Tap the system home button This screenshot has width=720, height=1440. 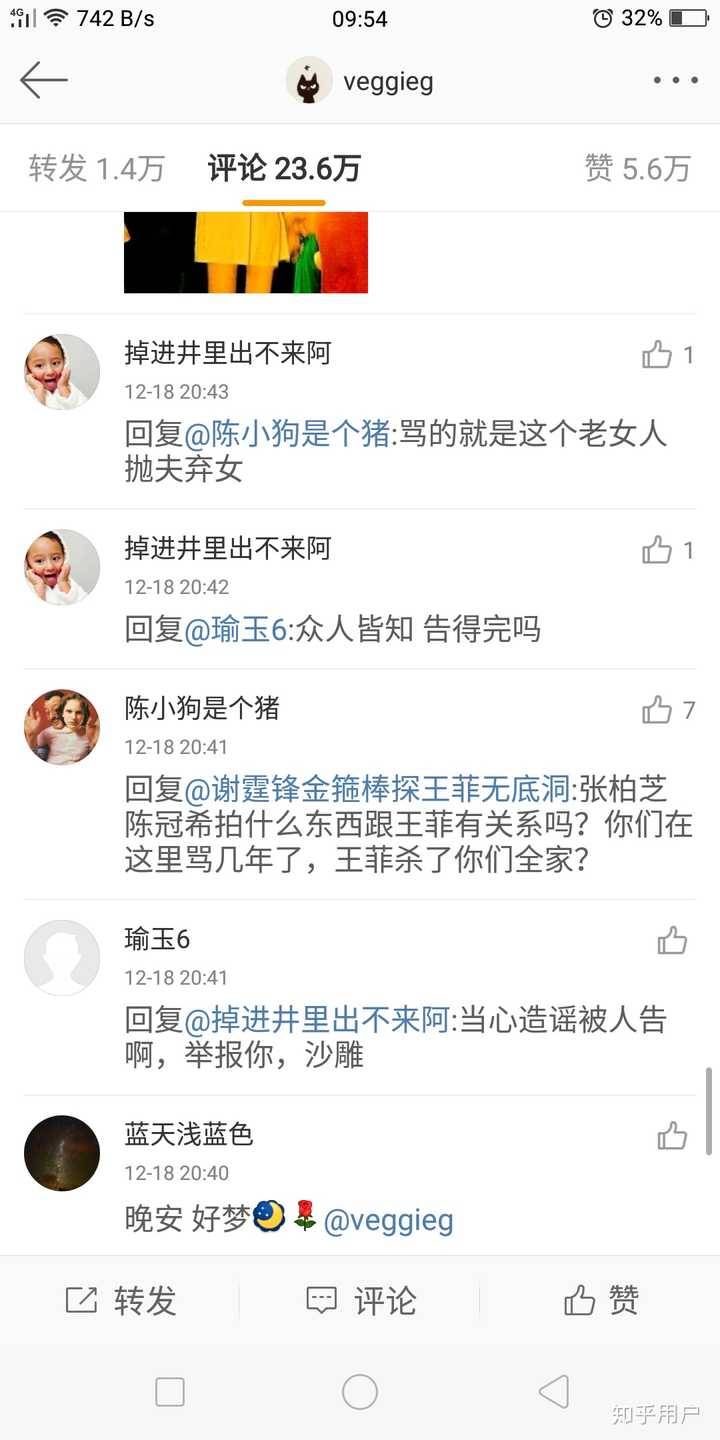(x=360, y=1392)
